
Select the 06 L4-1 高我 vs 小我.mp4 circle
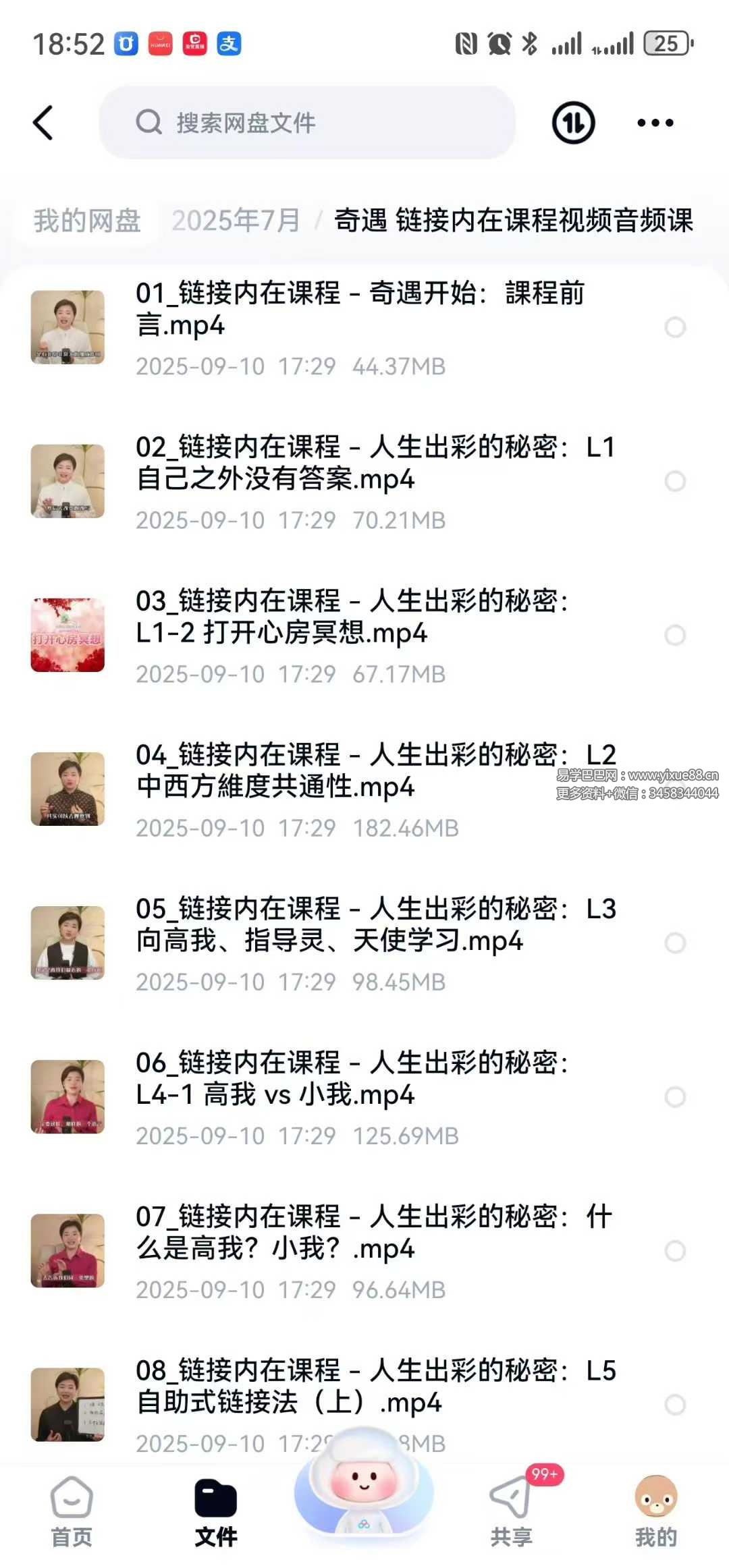[x=675, y=1097]
